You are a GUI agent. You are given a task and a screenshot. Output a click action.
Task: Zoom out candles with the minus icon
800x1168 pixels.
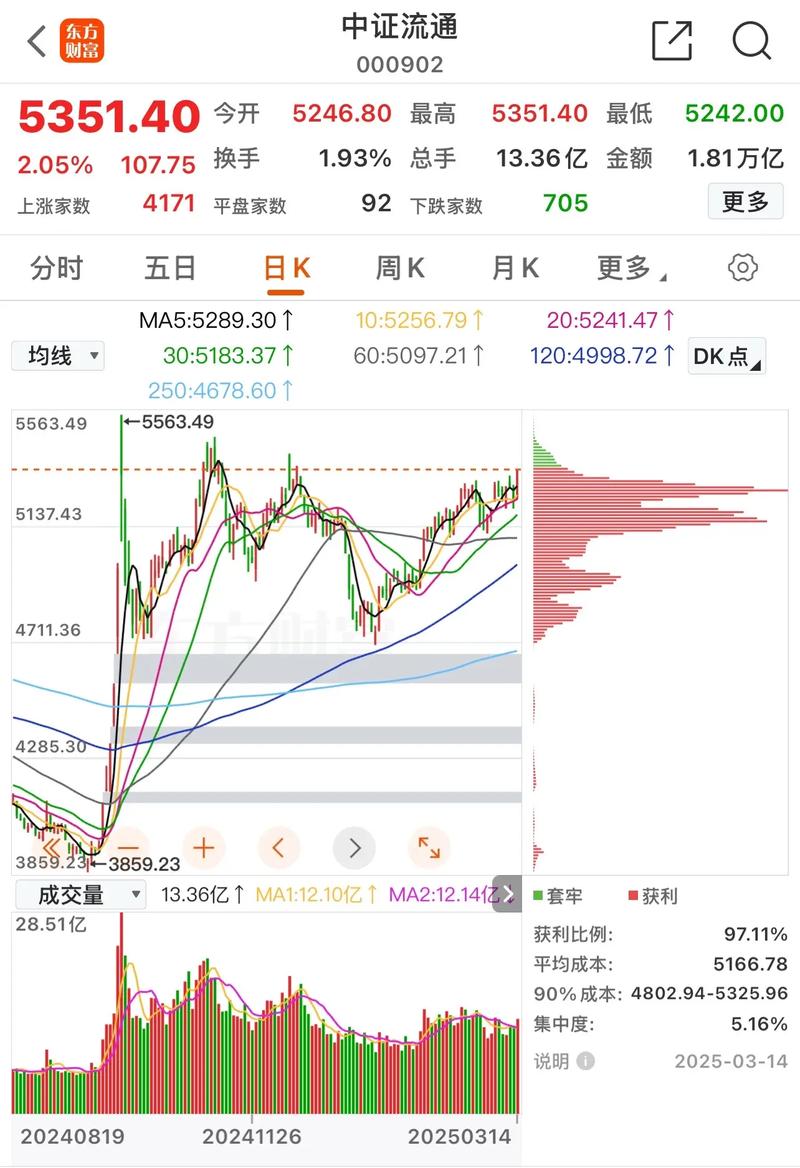128,847
